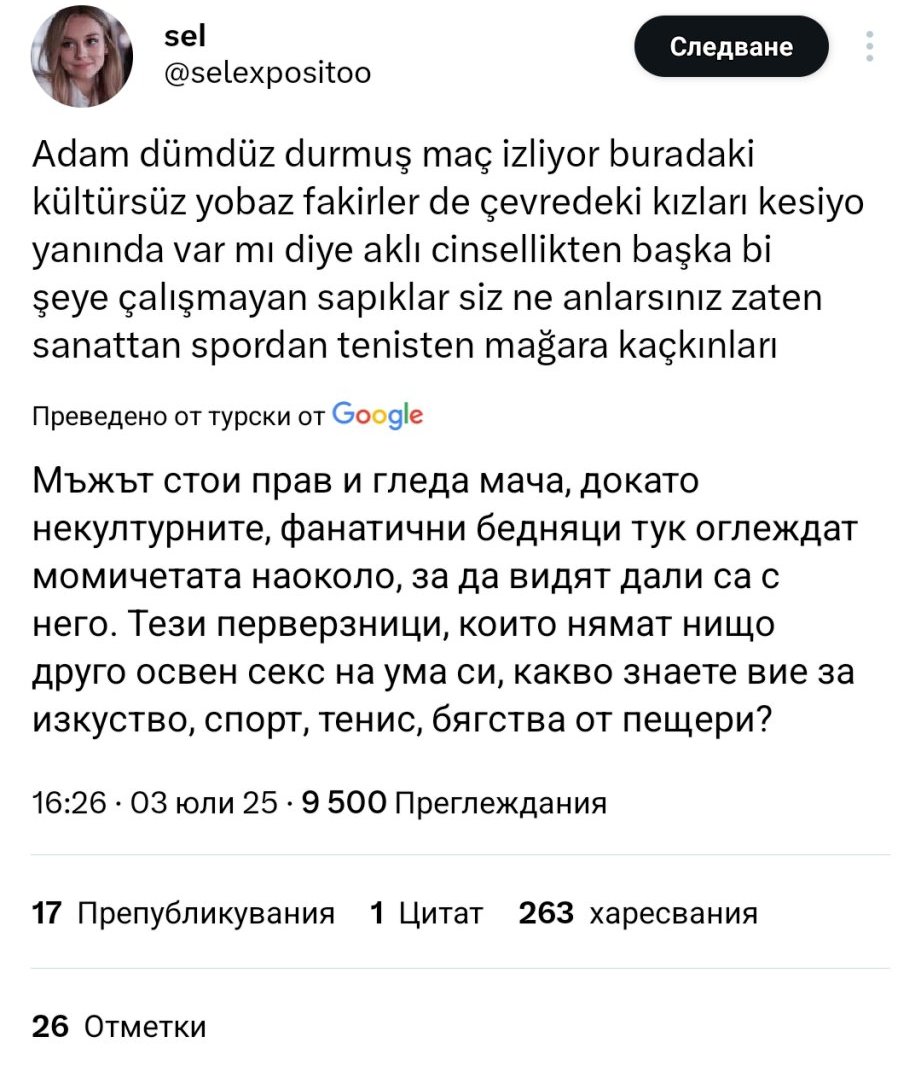View the 17 Препубликувания reposts list
The height and width of the screenshot is (1075, 921).
click(183, 912)
